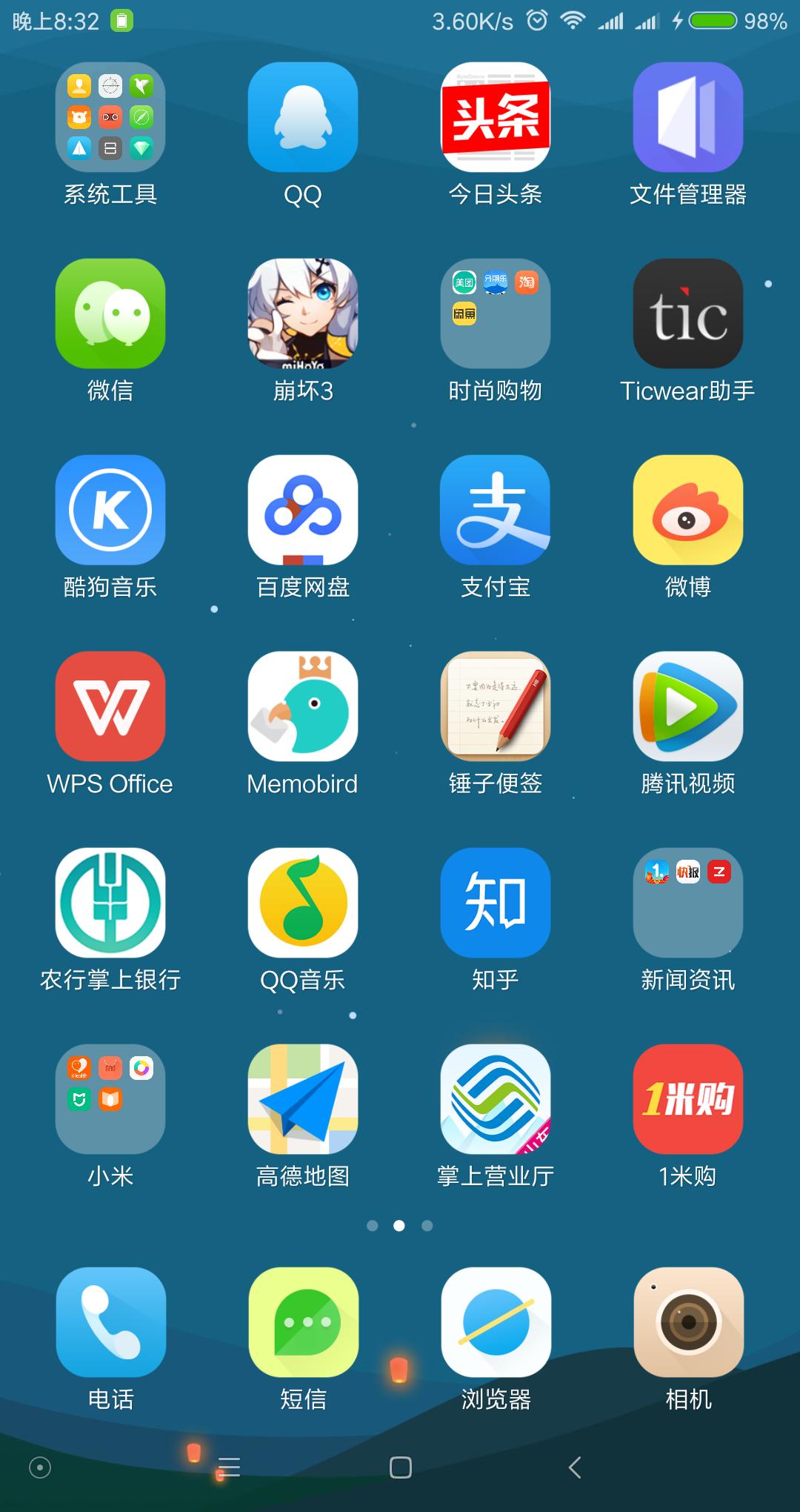Image resolution: width=800 pixels, height=1512 pixels.
Task: Expand the 系统工具 folder
Action: tap(110, 117)
